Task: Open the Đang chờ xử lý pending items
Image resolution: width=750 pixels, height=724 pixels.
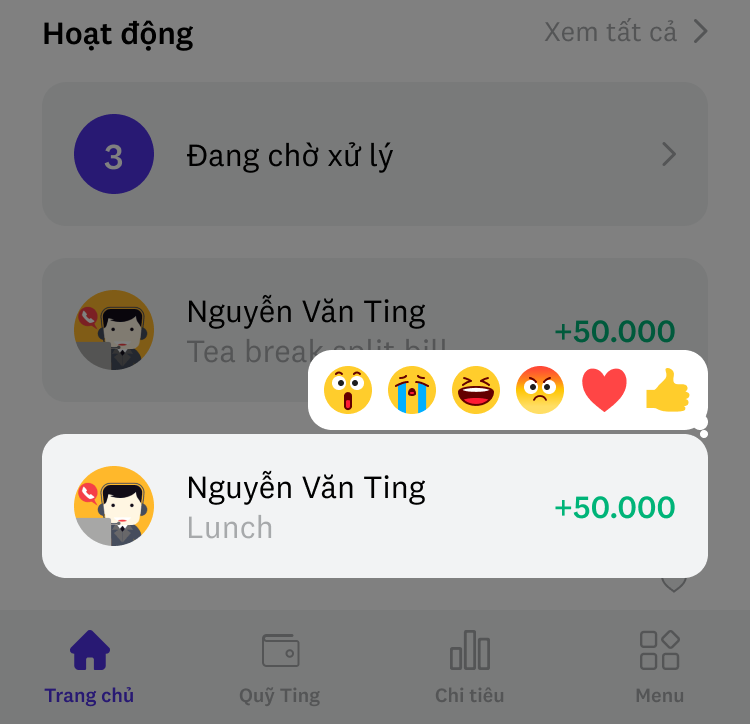Action: 374,155
